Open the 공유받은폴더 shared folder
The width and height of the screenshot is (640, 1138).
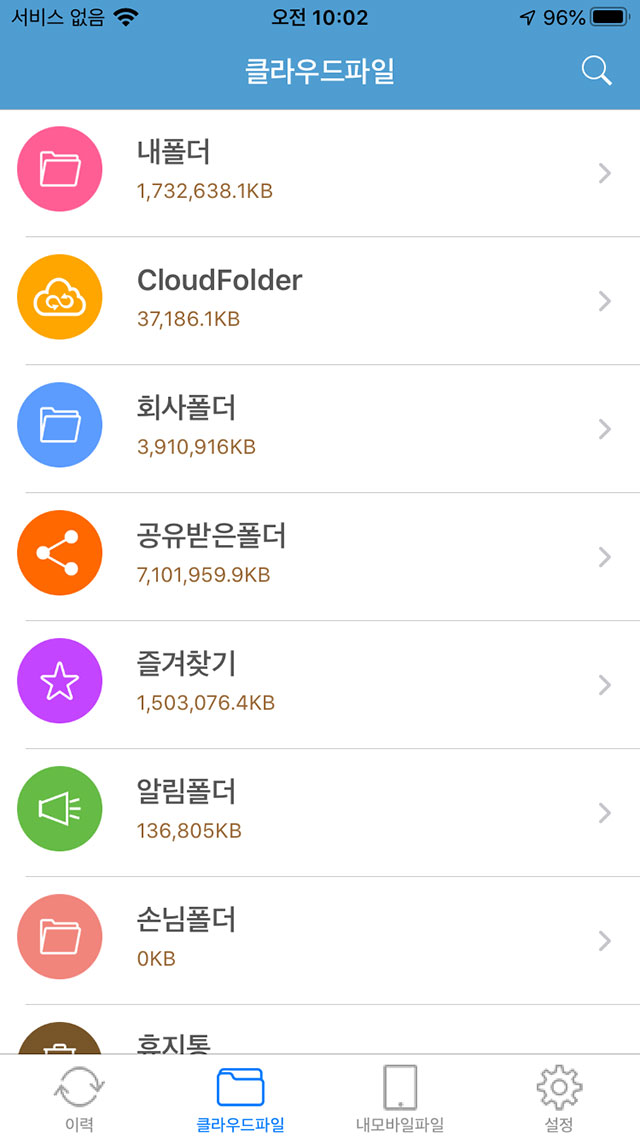320,556
